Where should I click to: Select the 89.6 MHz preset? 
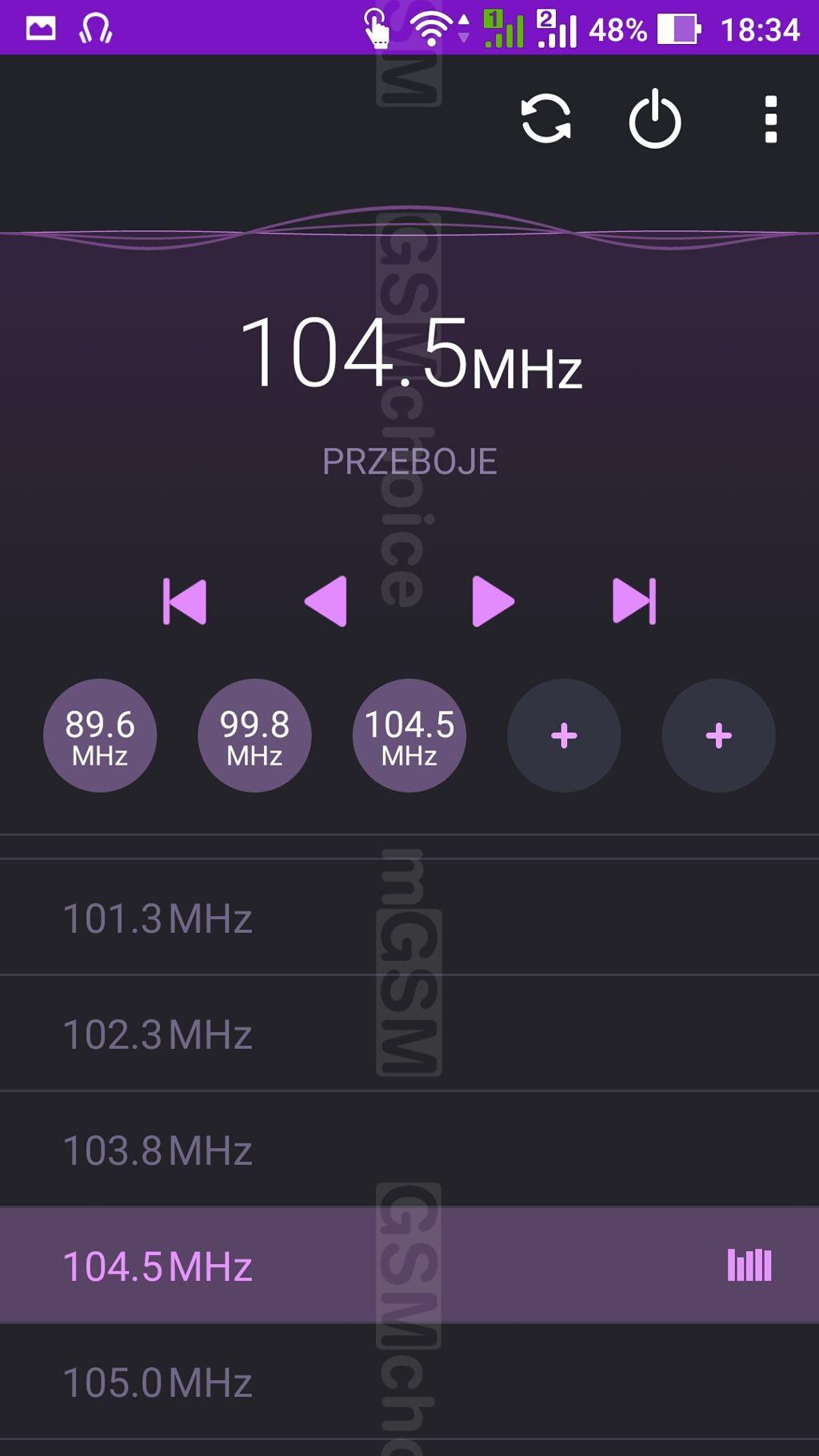tap(100, 735)
